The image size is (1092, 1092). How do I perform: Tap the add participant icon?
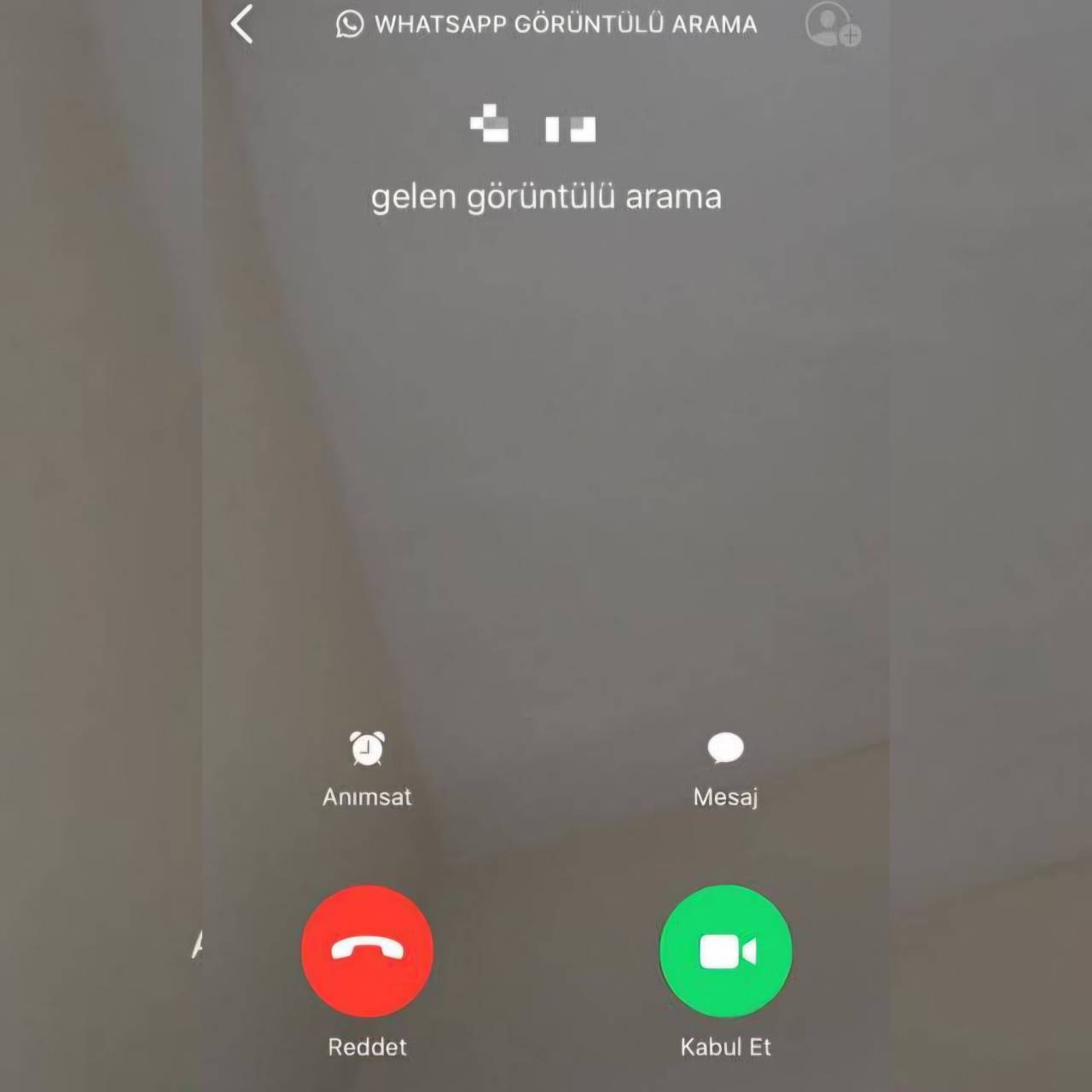[832, 25]
